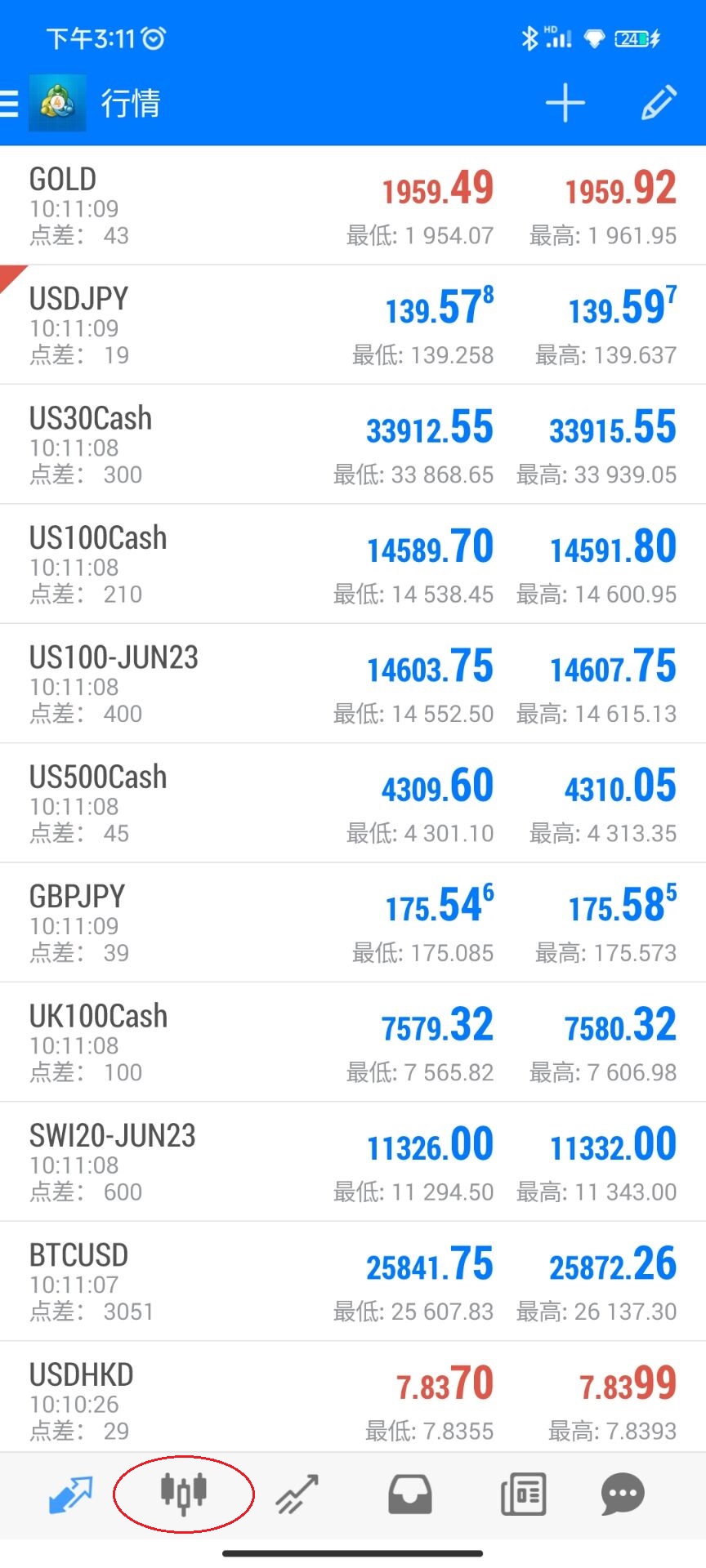This screenshot has height=1568, width=706.
Task: Add a new symbol with plus icon
Action: click(565, 104)
